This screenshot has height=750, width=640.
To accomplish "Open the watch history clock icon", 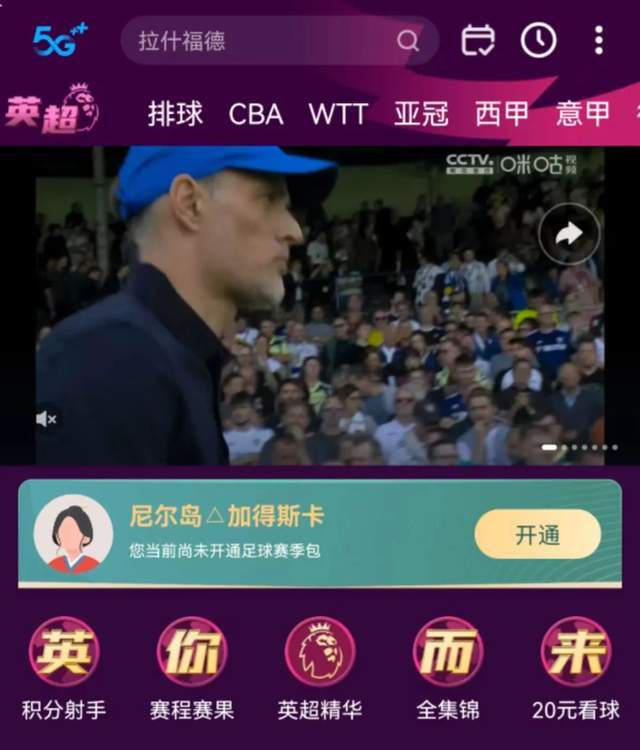I will point(538,40).
